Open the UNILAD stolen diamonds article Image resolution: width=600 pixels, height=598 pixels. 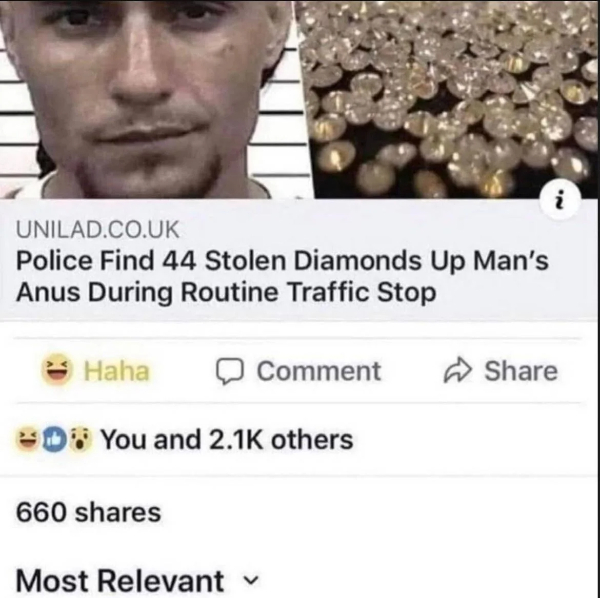tap(280, 277)
